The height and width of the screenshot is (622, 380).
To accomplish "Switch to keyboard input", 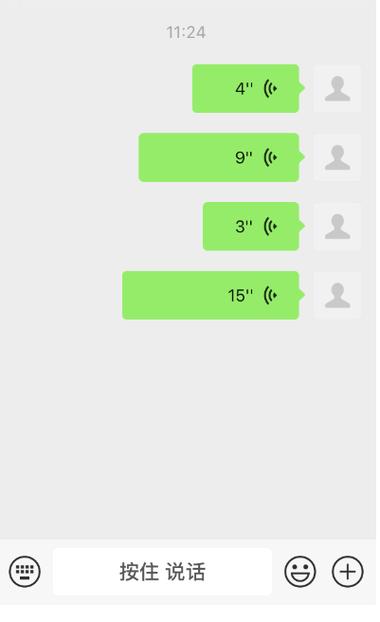I will (25, 571).
